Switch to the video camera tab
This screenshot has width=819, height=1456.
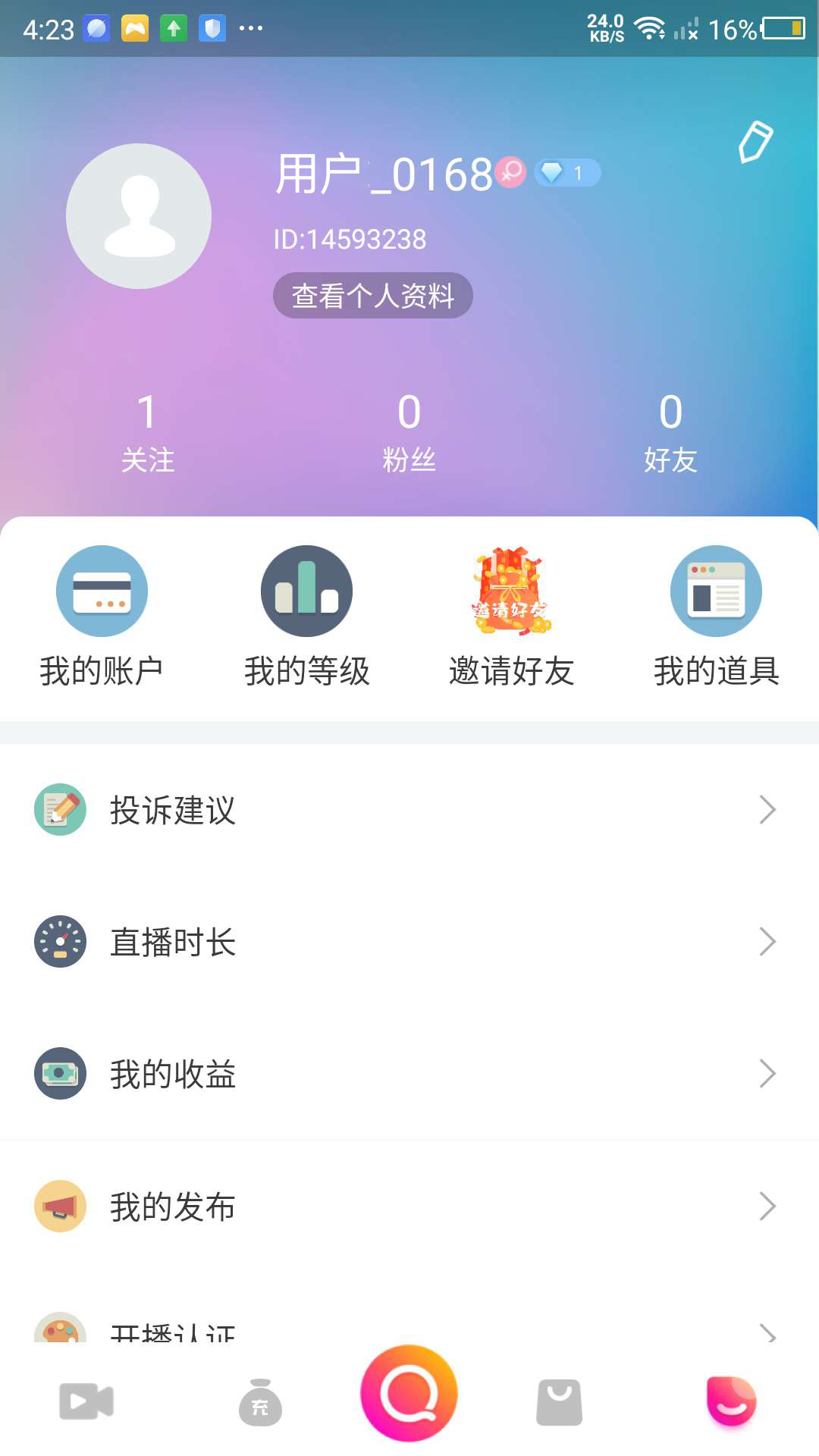point(86,1401)
